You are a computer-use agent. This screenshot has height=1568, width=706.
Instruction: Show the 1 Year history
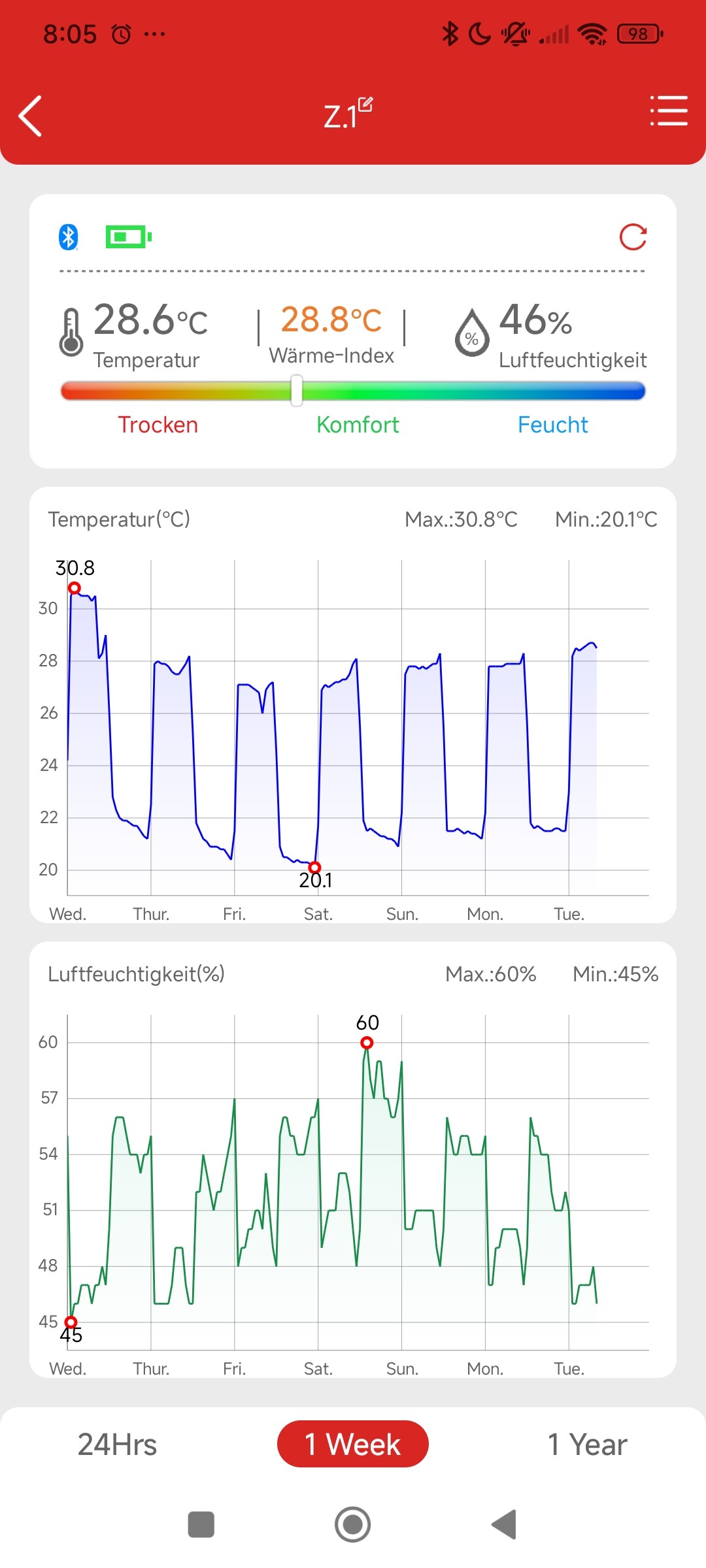tap(587, 1445)
